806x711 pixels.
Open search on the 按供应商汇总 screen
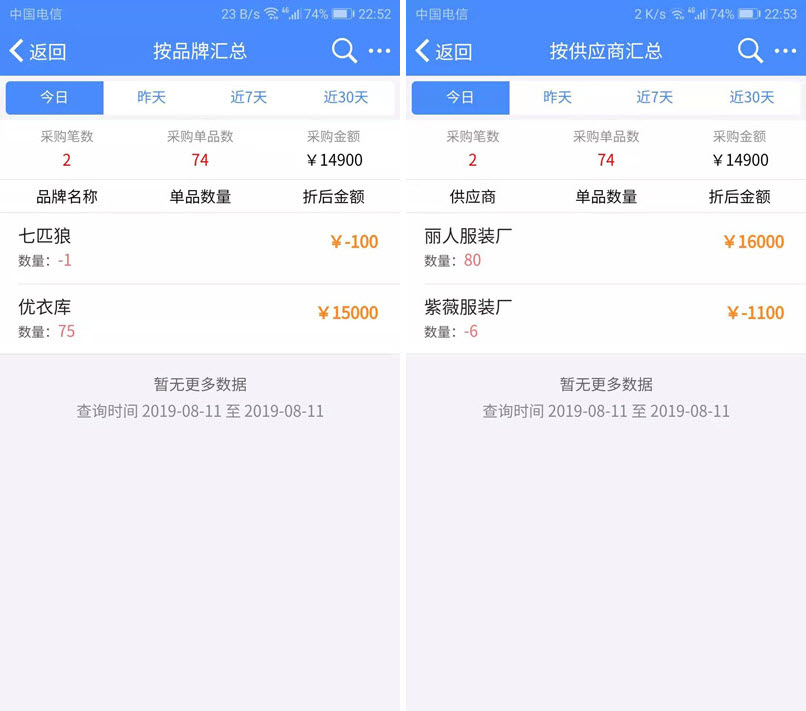750,51
